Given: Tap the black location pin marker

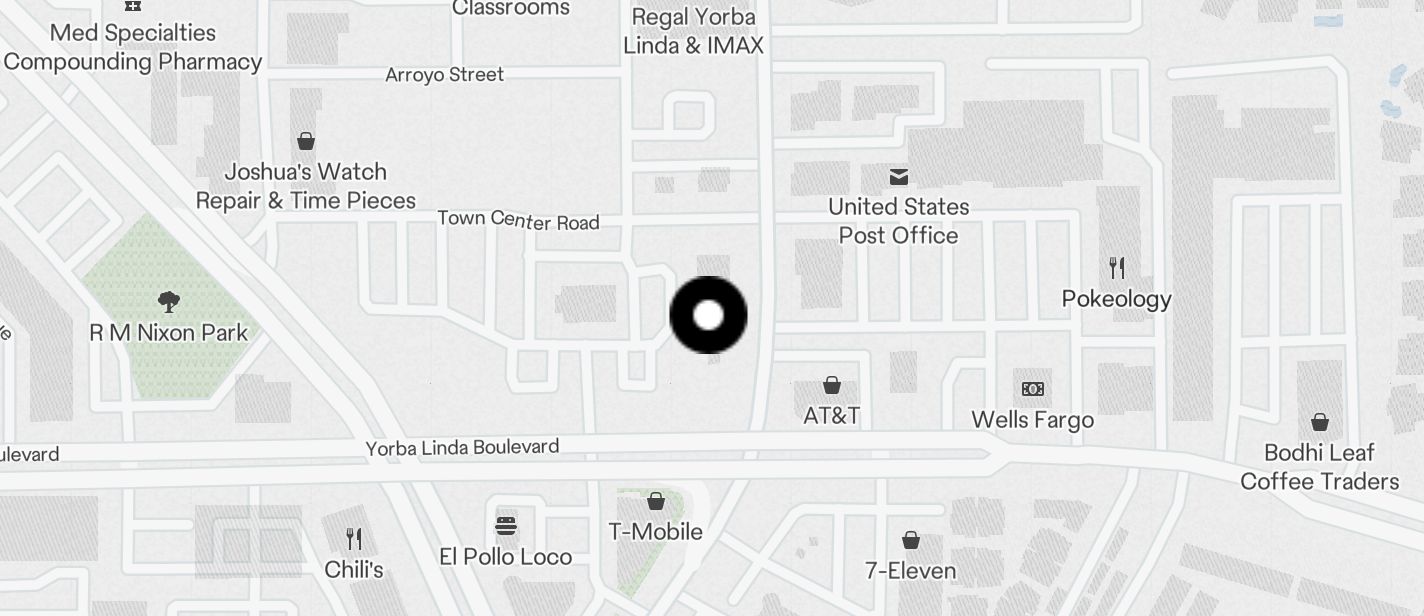Looking at the screenshot, I should tap(708, 315).
